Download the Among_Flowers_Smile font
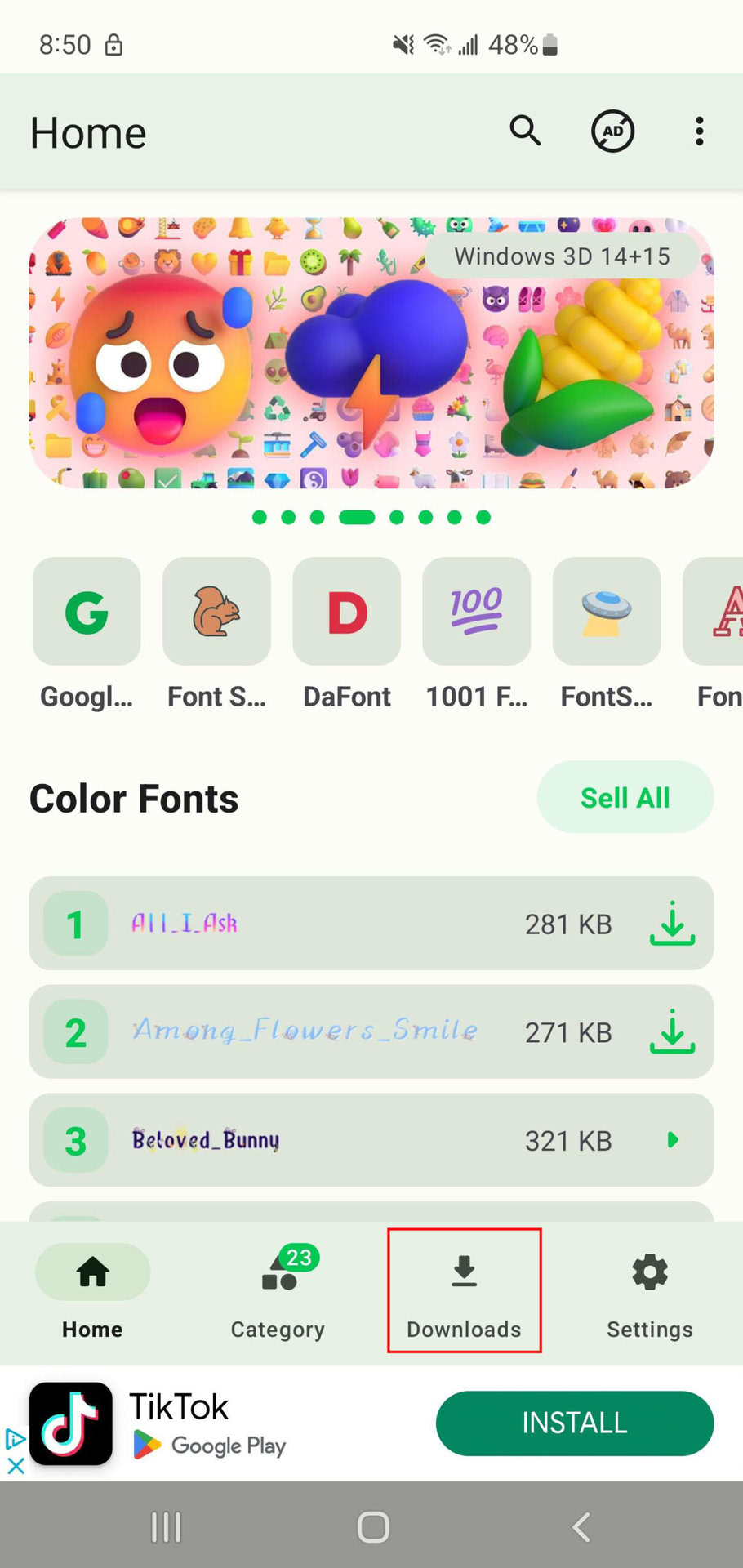743x1568 pixels. point(672,1031)
